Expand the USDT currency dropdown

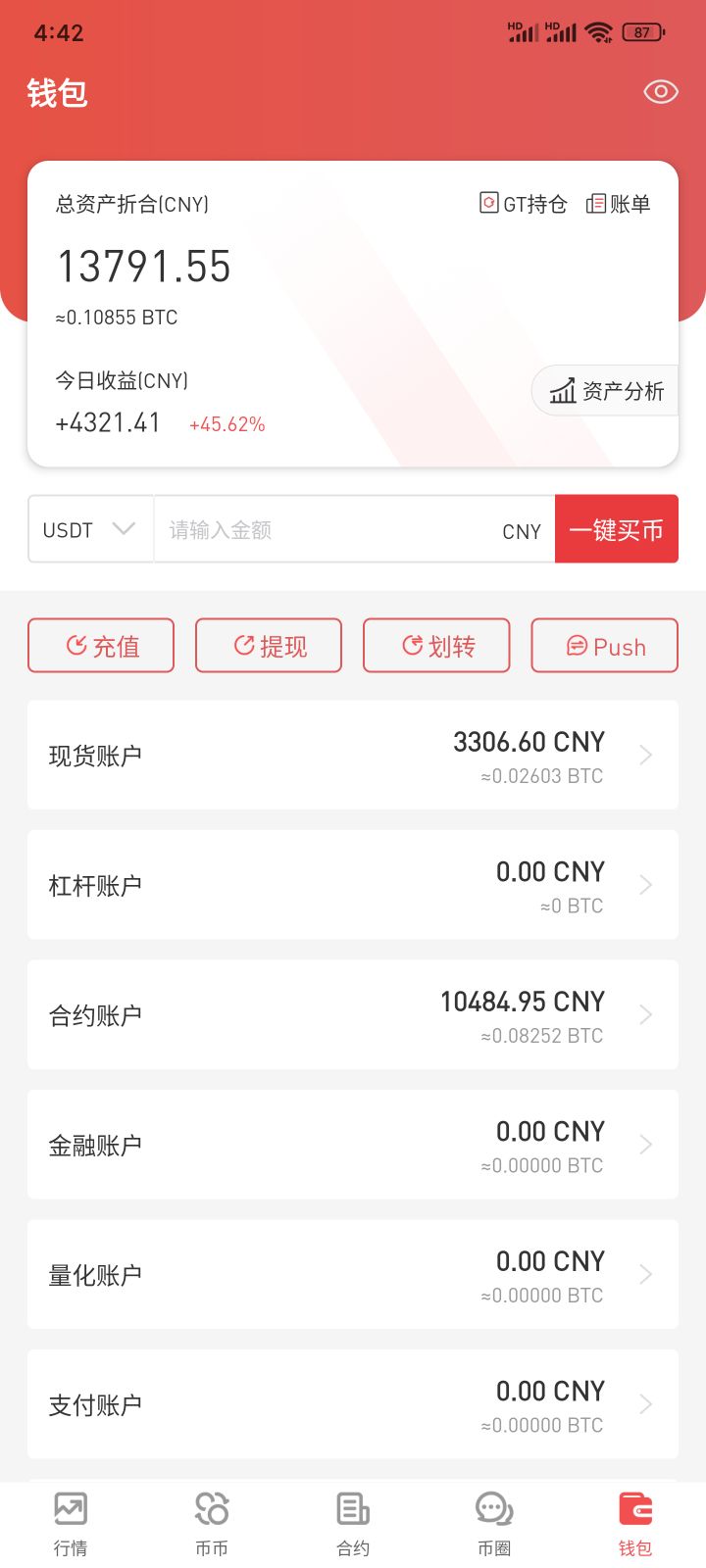(90, 529)
